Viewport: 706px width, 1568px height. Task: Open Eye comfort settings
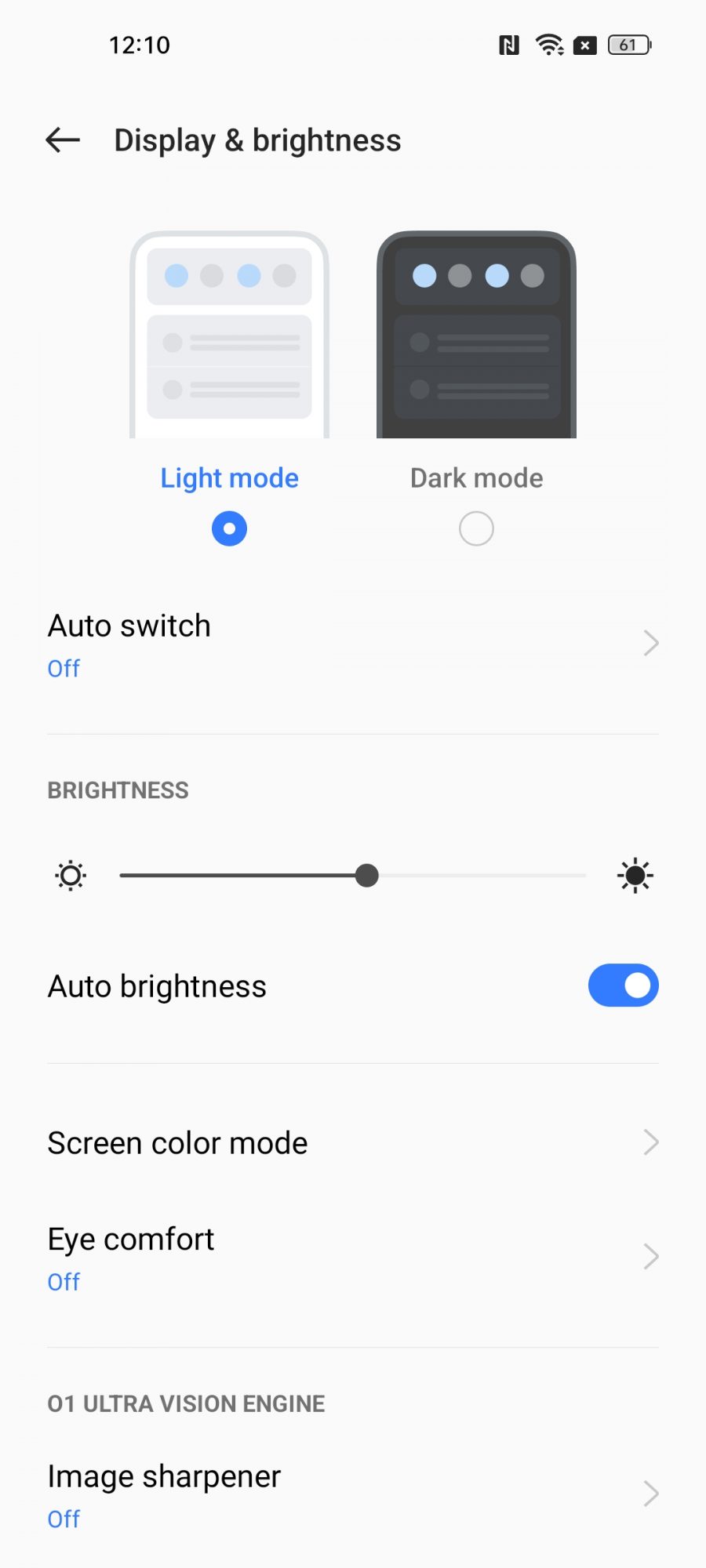(353, 1258)
